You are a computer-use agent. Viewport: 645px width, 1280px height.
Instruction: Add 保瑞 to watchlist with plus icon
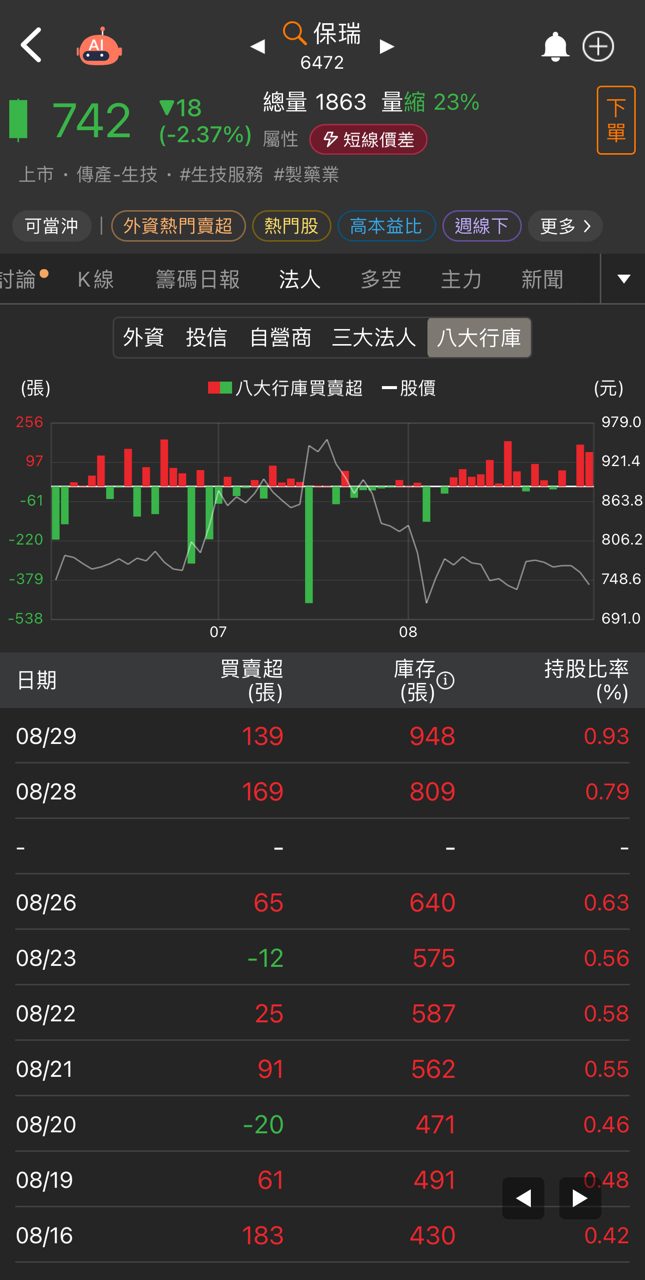tap(598, 46)
